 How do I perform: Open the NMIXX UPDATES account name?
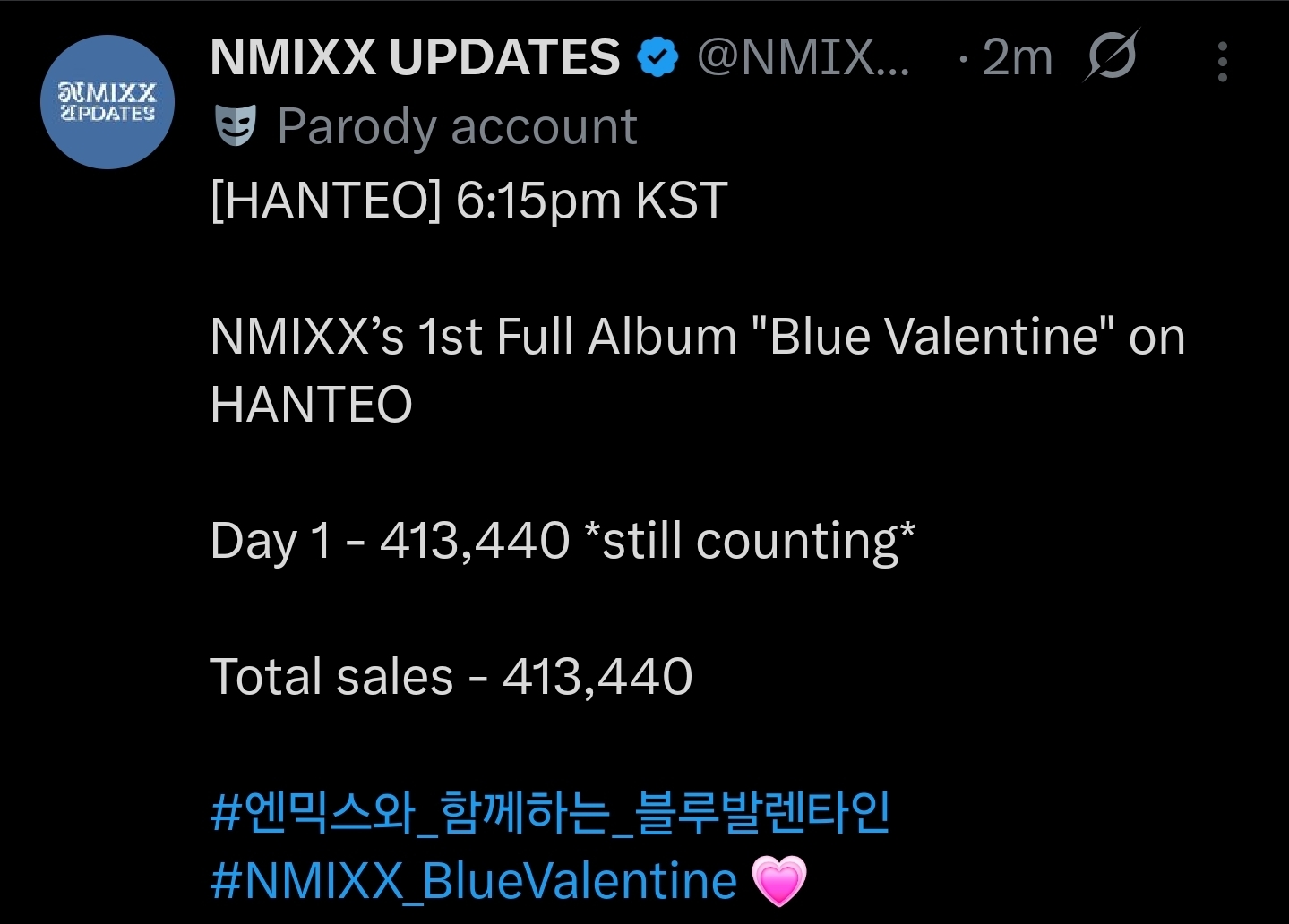(415, 57)
